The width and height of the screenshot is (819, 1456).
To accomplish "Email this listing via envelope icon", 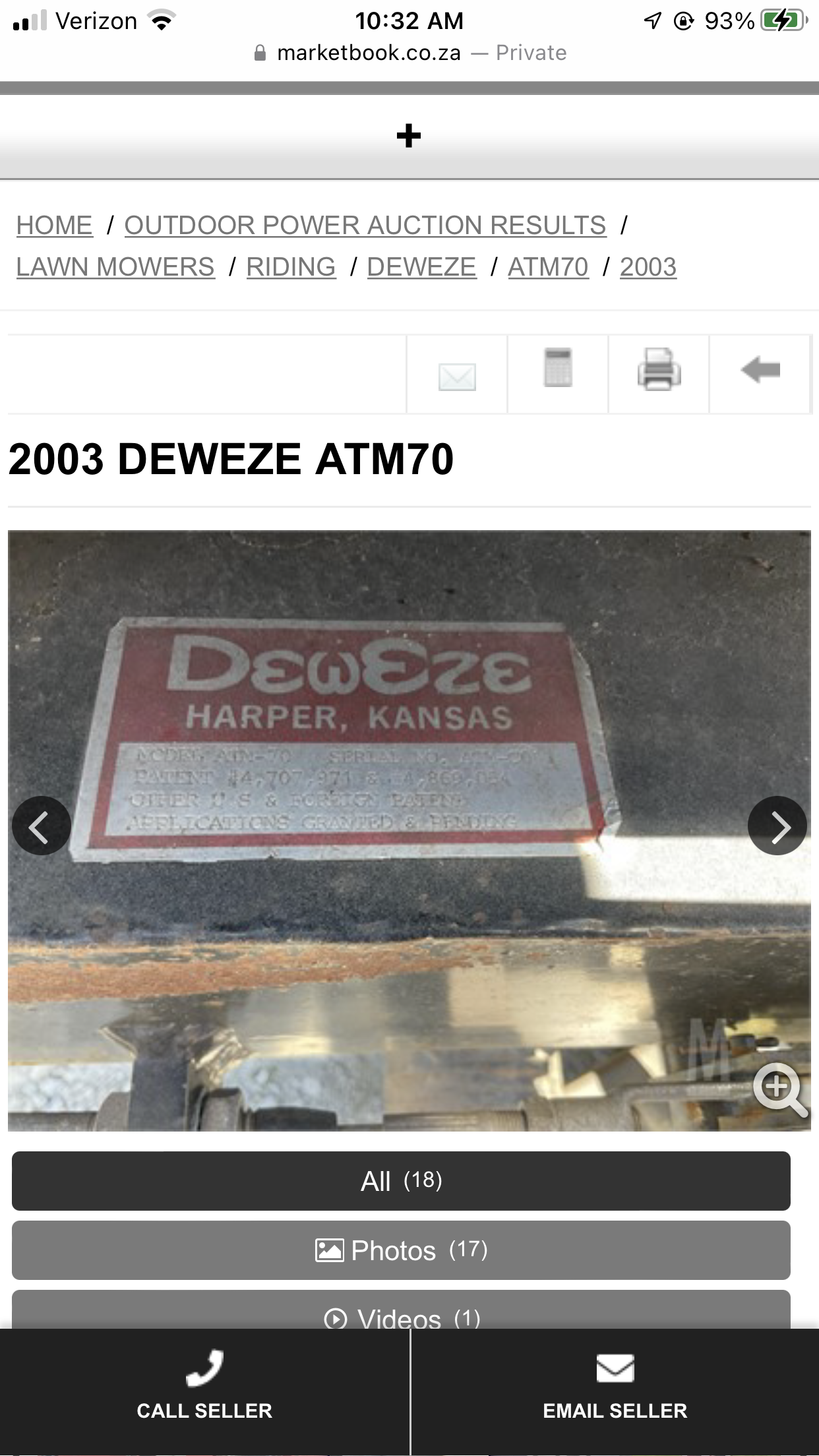I will pyautogui.click(x=457, y=375).
